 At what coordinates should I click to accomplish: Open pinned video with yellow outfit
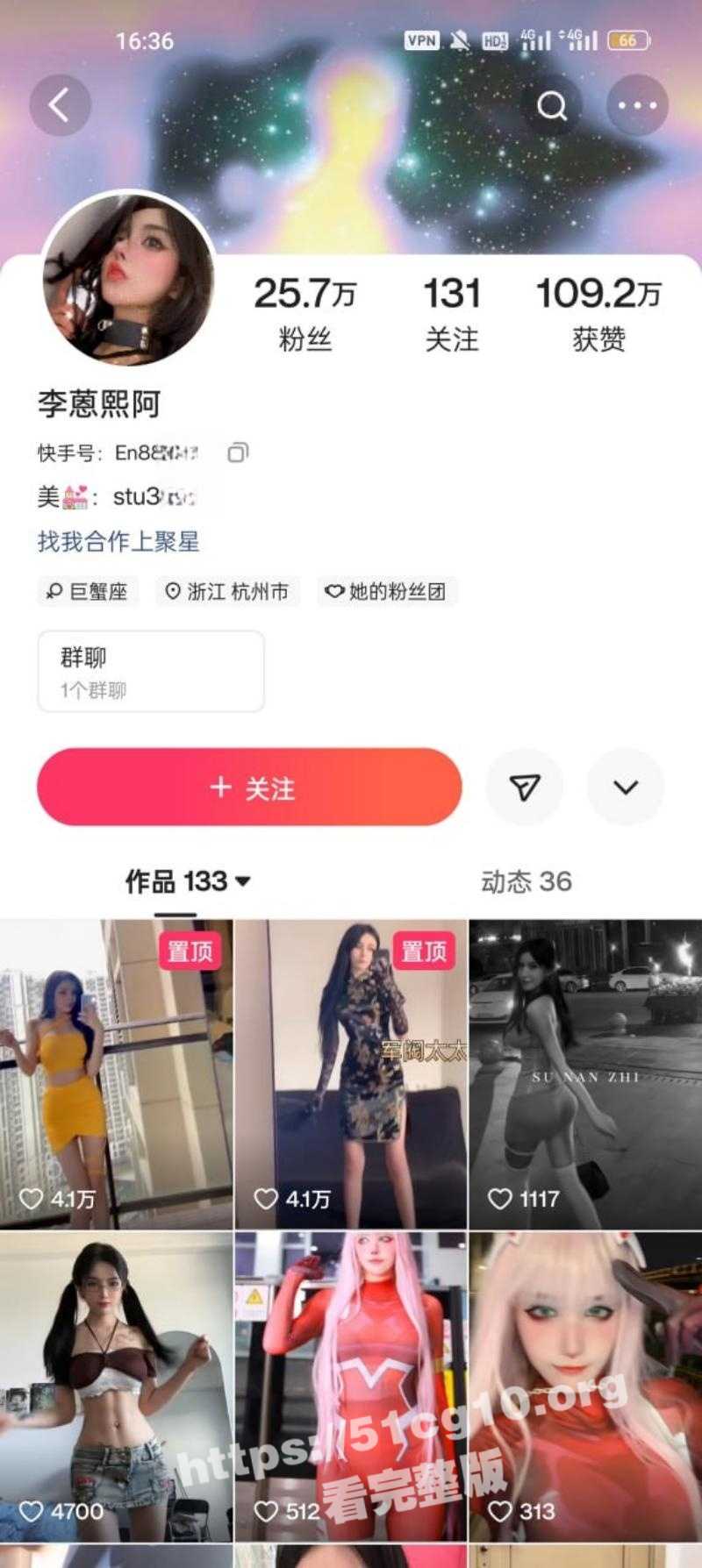pyautogui.click(x=116, y=1074)
